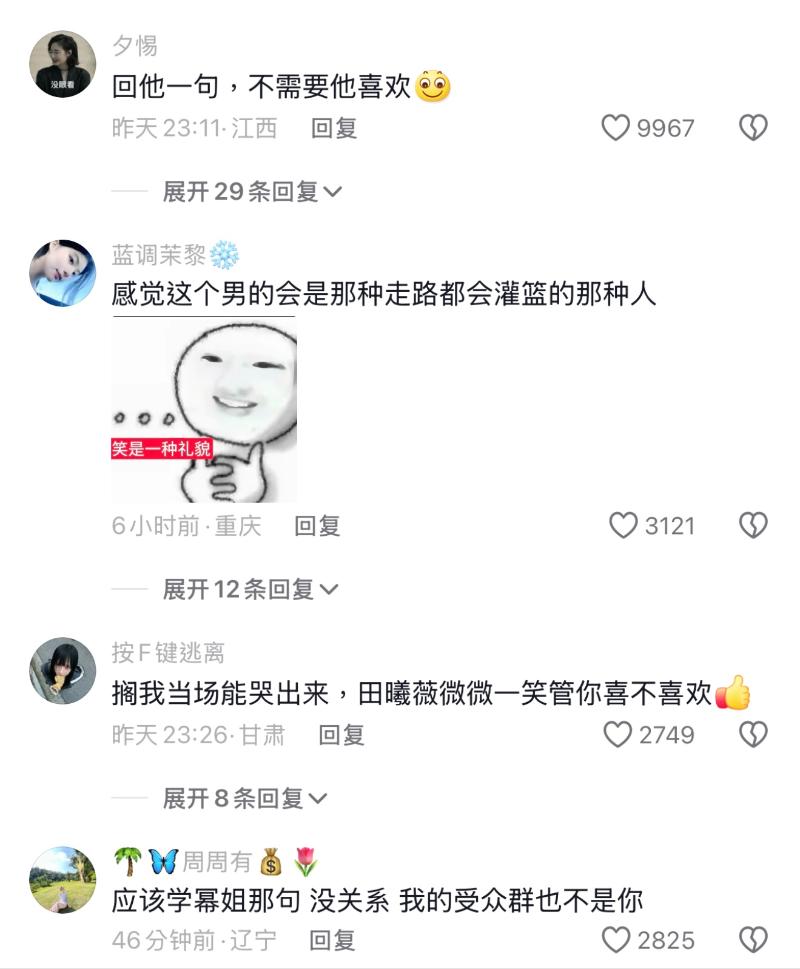Screen dimensions: 800x969
Task: Reply to 按F键逃离's comment
Action: pyautogui.click(x=341, y=735)
